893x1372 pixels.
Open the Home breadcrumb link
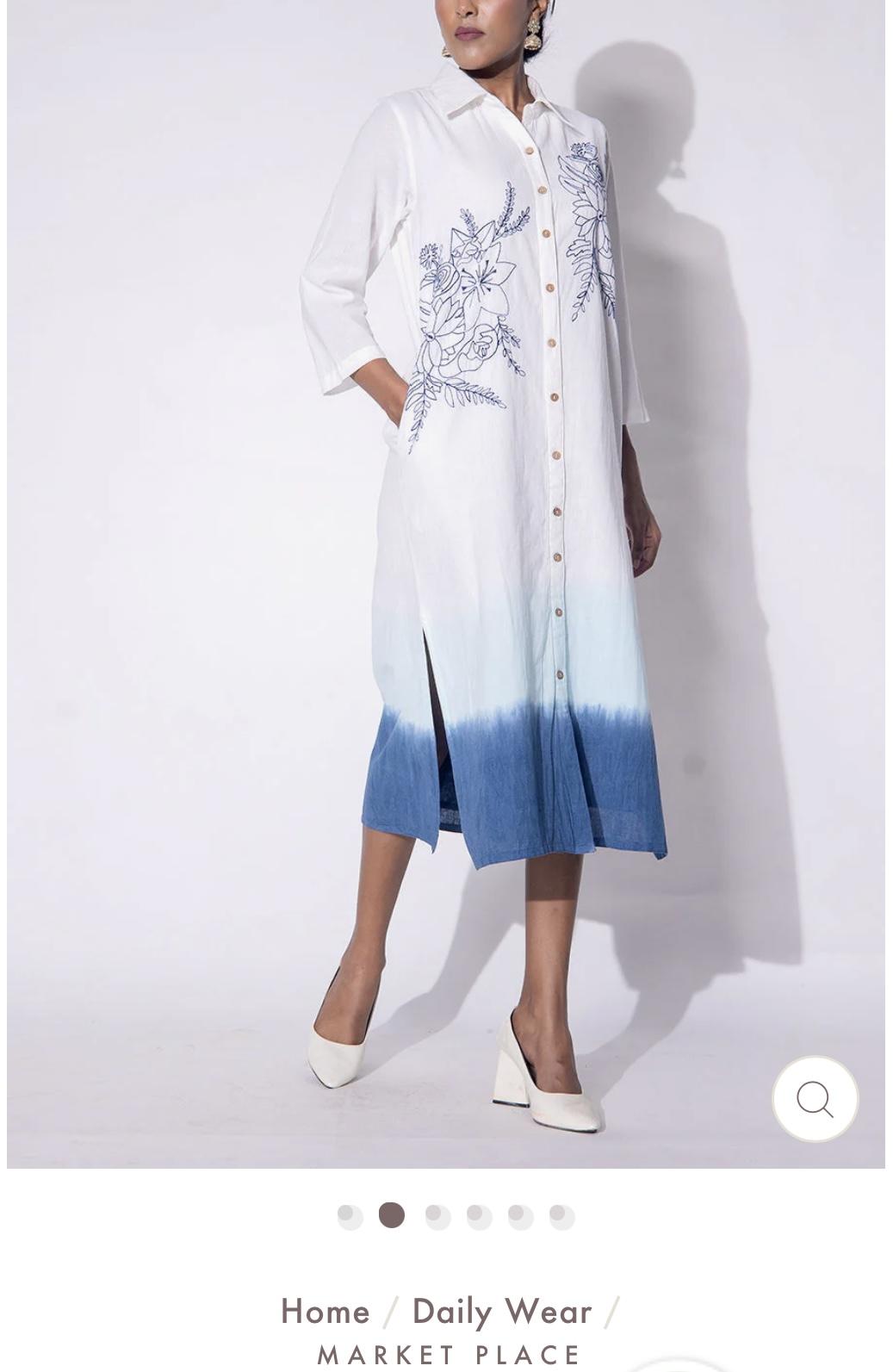coord(325,1312)
